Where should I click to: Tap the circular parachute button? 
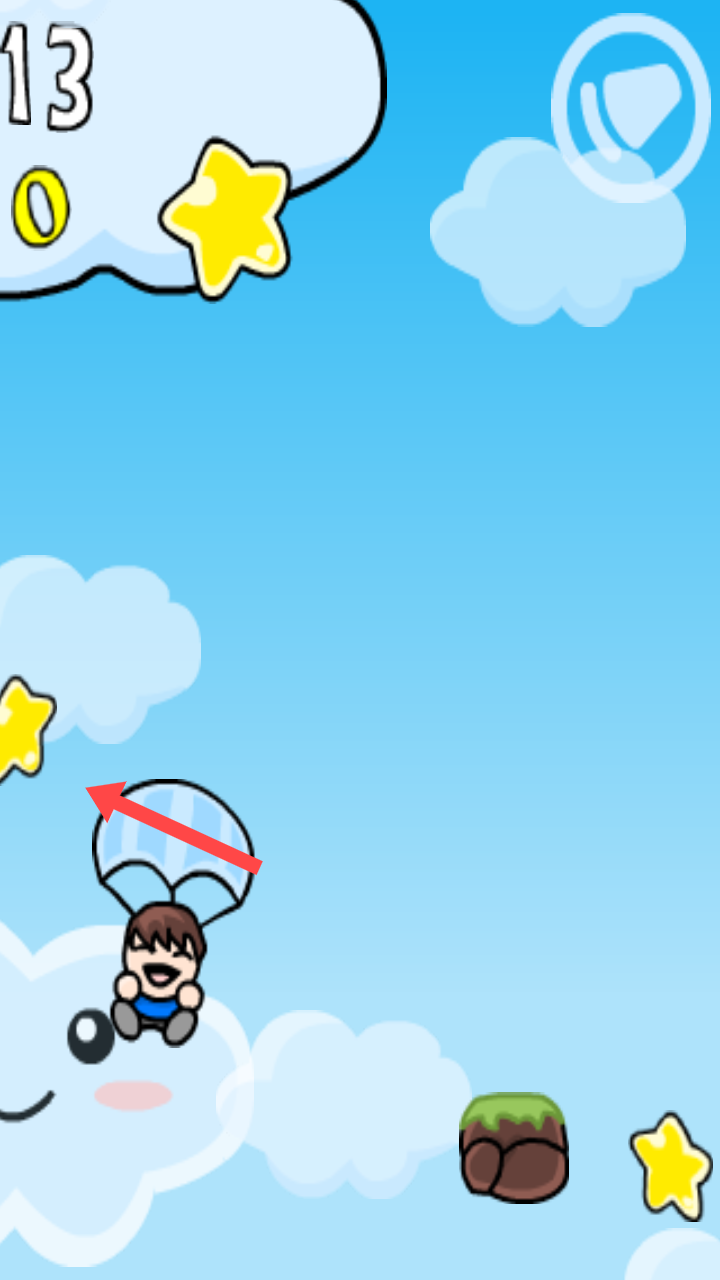point(631,108)
